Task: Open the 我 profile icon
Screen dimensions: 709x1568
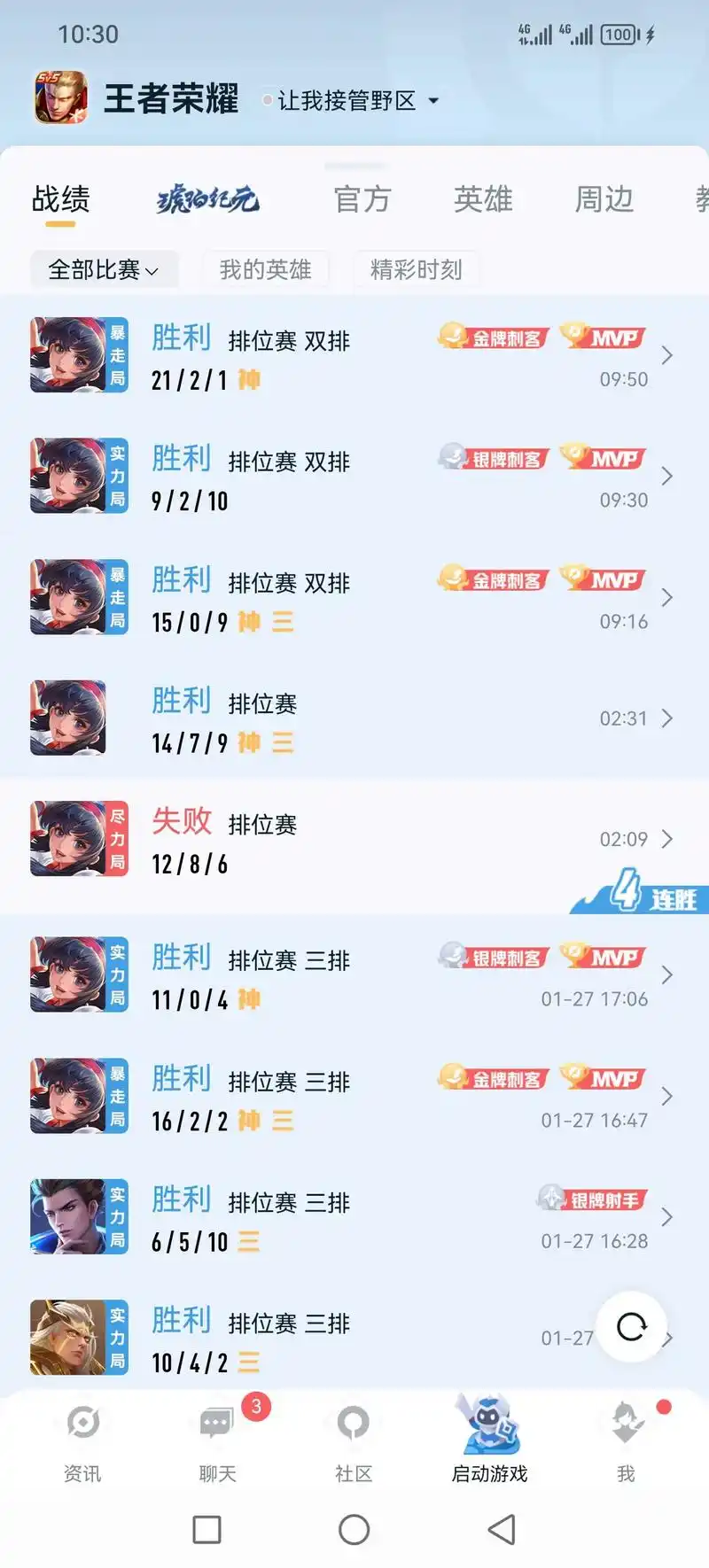Action: click(x=623, y=1424)
